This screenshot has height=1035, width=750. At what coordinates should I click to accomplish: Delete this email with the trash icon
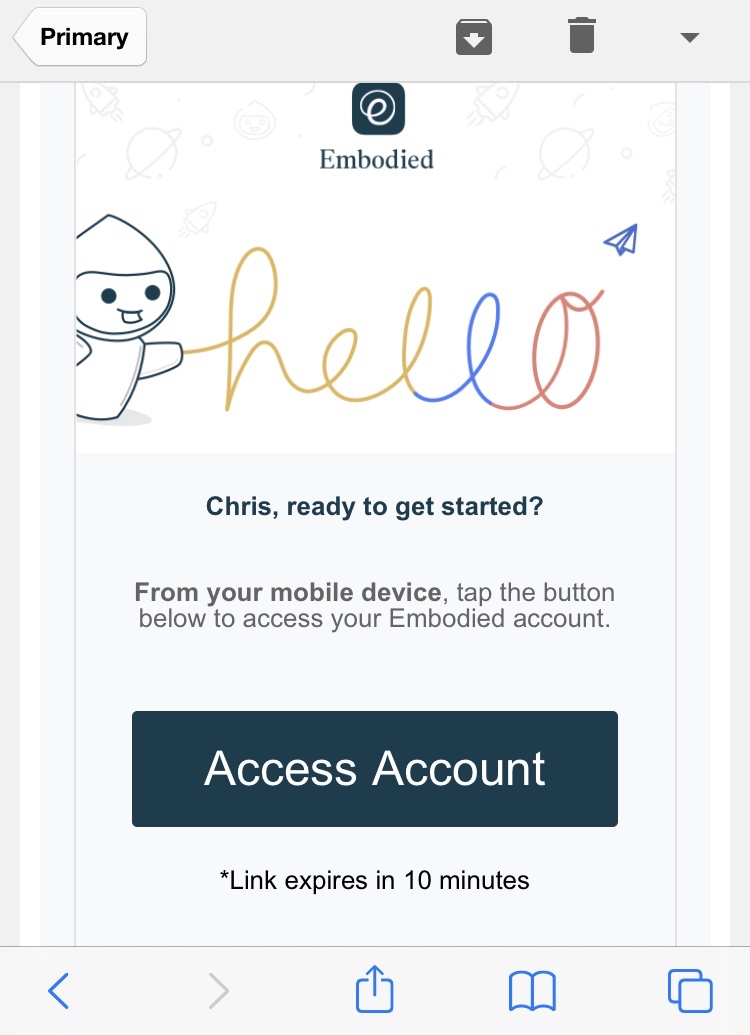pos(582,37)
